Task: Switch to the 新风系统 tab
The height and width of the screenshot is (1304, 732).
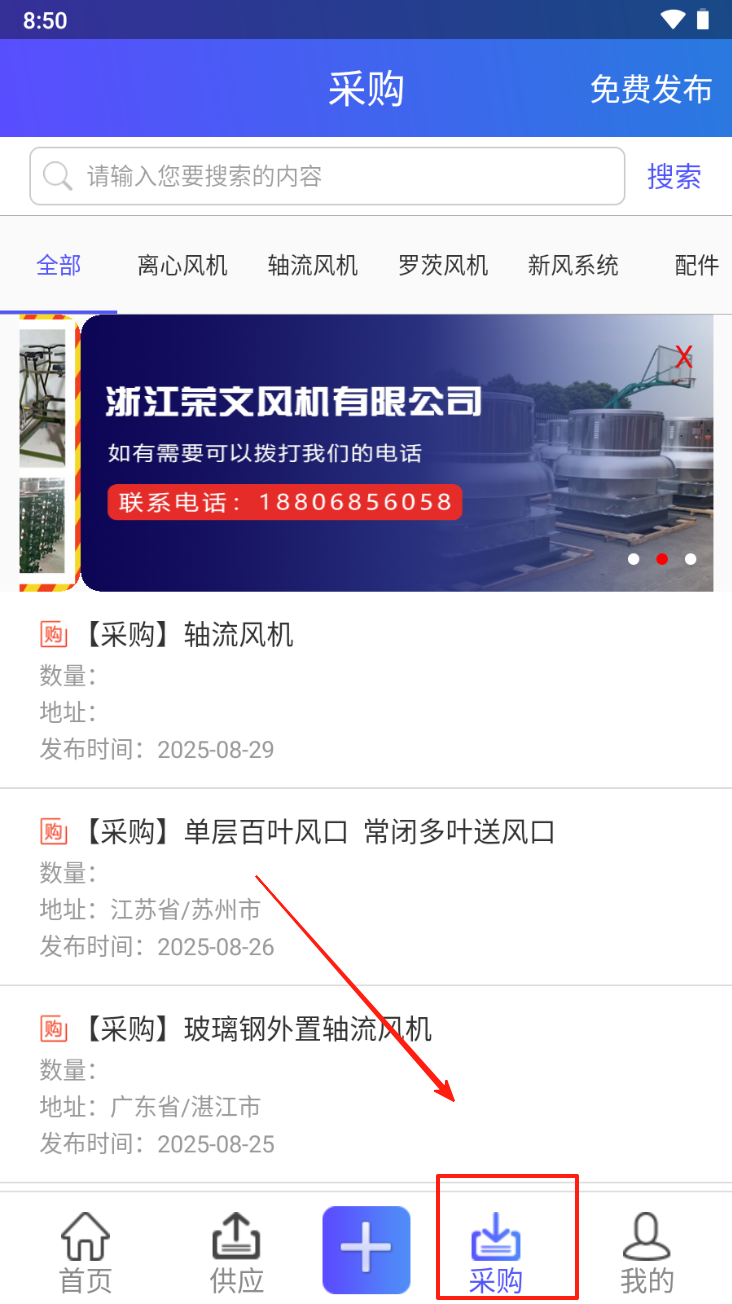Action: [x=573, y=265]
